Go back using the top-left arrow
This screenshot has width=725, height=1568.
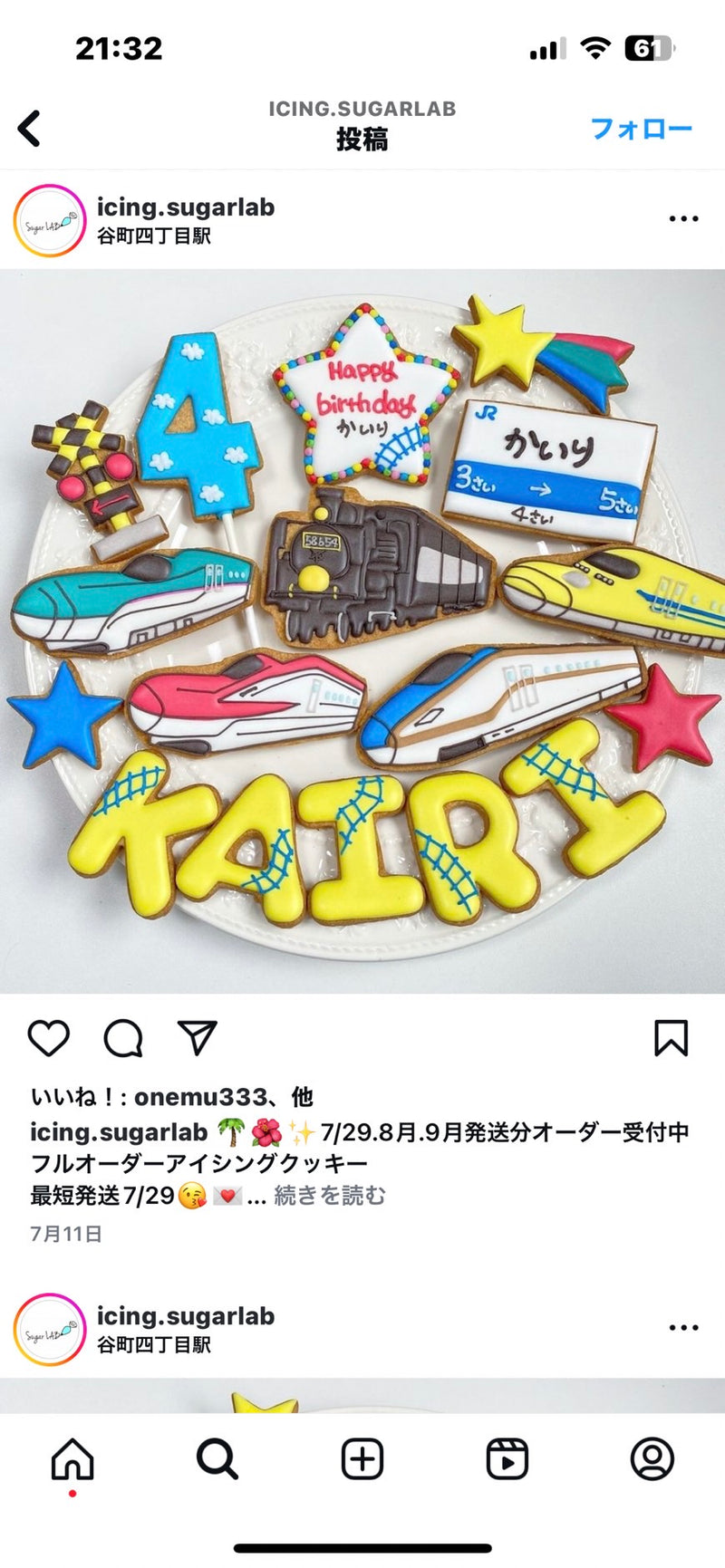pyautogui.click(x=30, y=129)
